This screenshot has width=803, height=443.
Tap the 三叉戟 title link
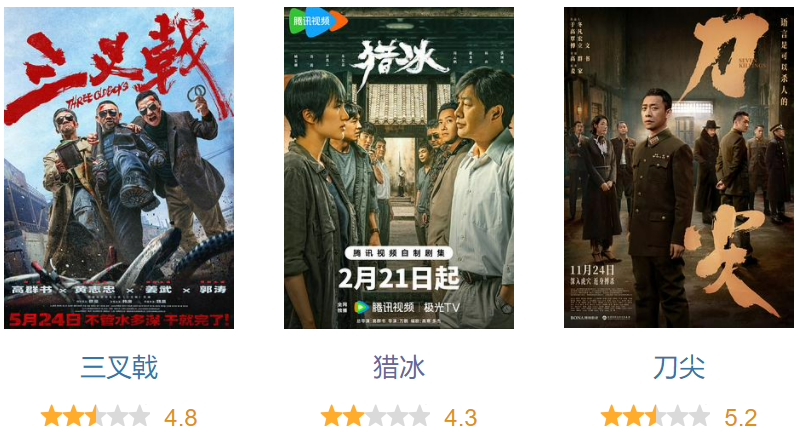[119, 368]
